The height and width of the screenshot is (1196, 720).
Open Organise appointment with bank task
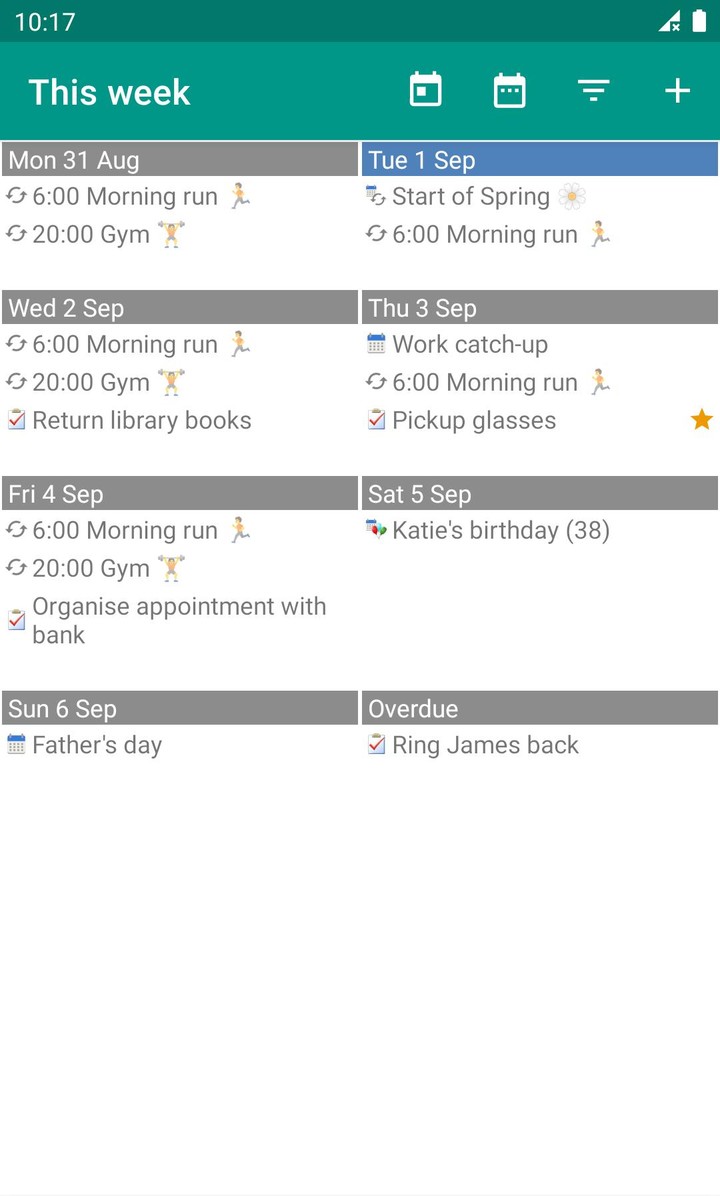click(x=178, y=620)
